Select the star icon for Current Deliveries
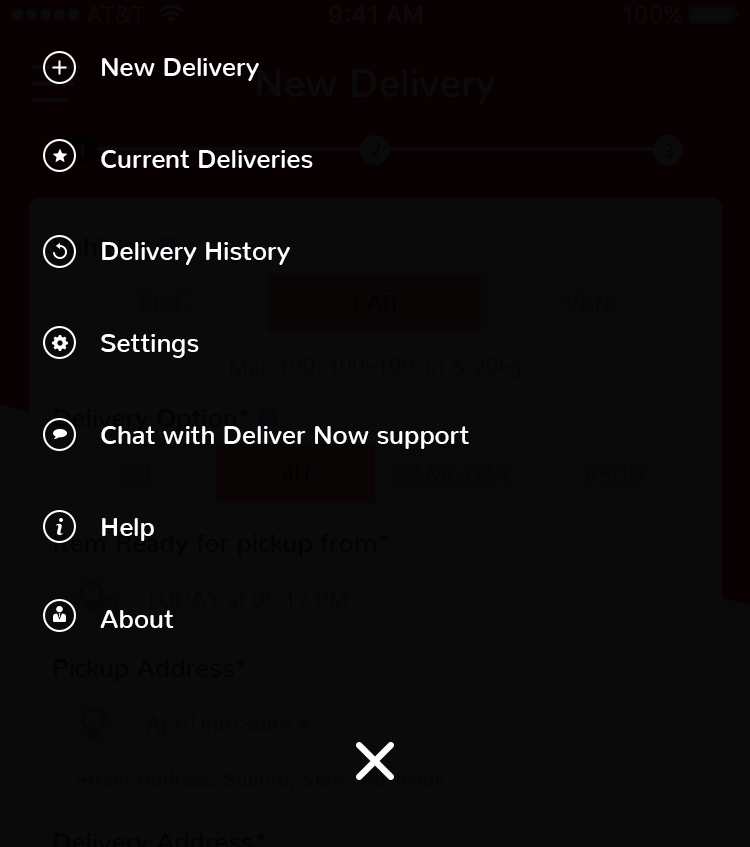Screen dimensions: 750x847 59,155
